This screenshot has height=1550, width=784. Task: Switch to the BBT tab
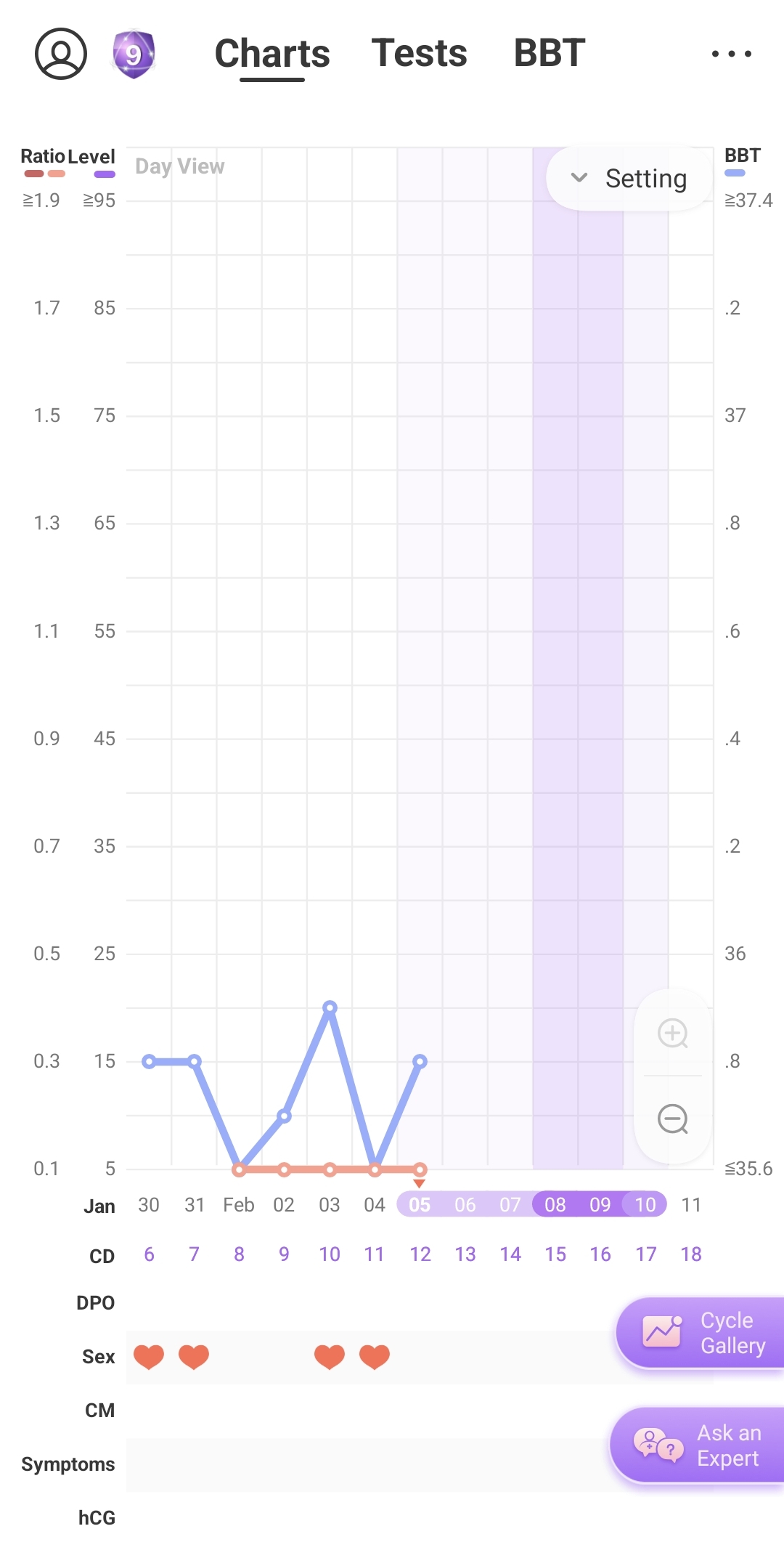(549, 54)
